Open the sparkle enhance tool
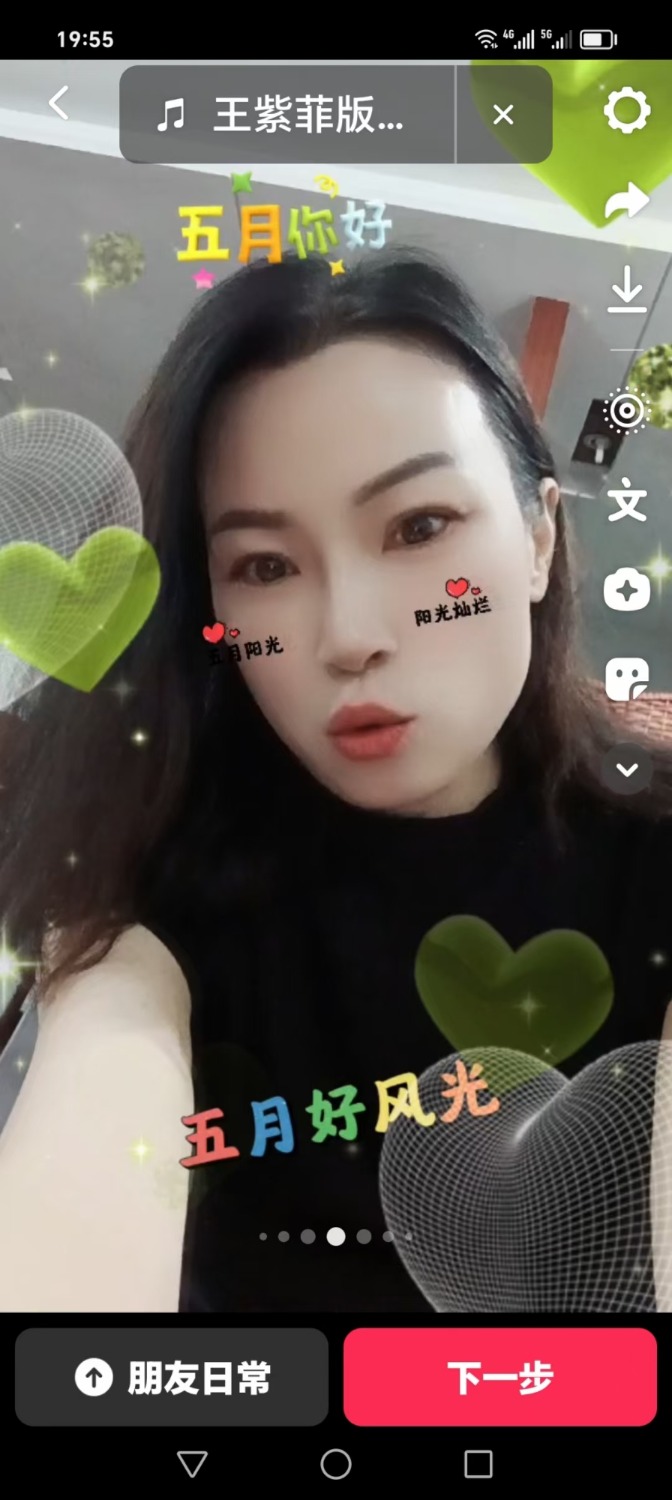672x1500 pixels. pos(627,591)
